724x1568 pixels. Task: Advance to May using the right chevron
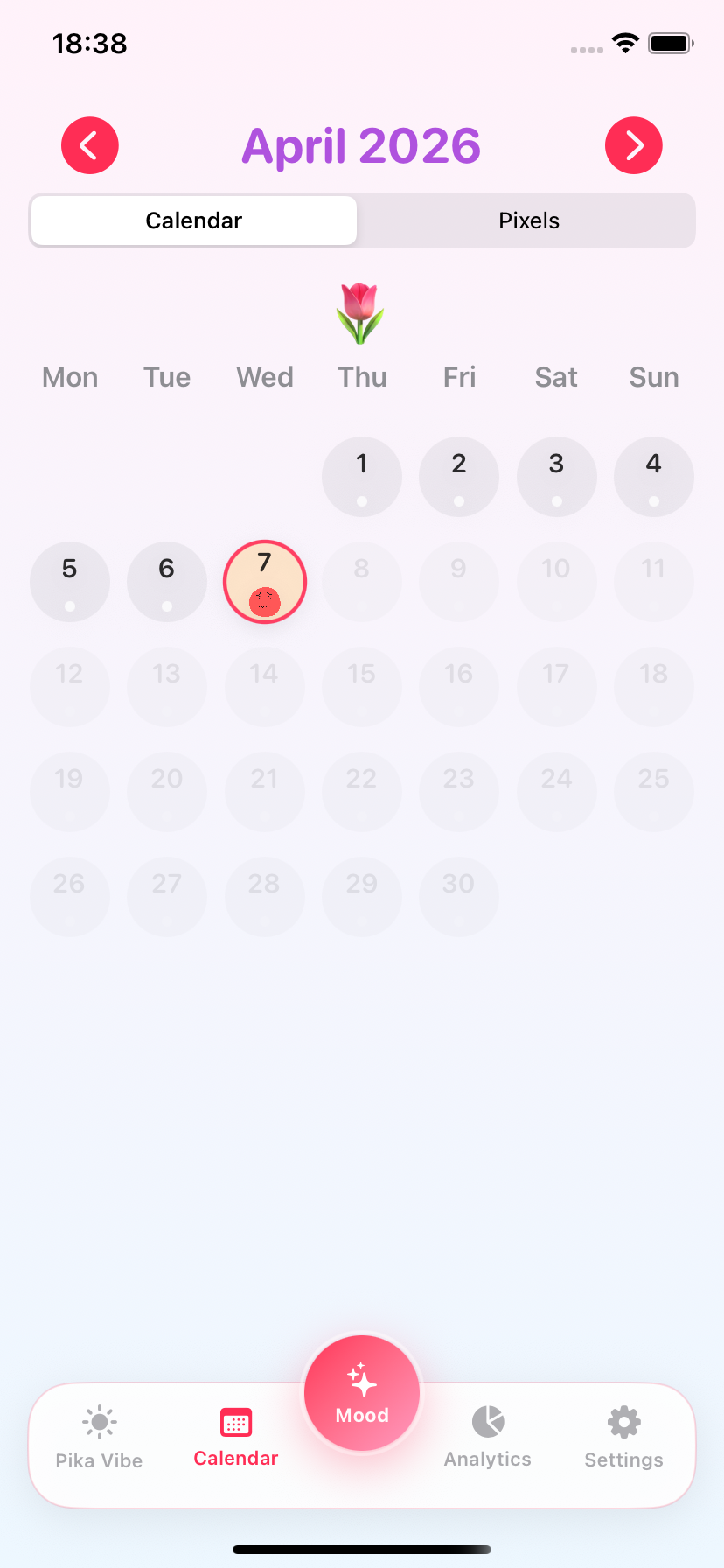(x=633, y=145)
